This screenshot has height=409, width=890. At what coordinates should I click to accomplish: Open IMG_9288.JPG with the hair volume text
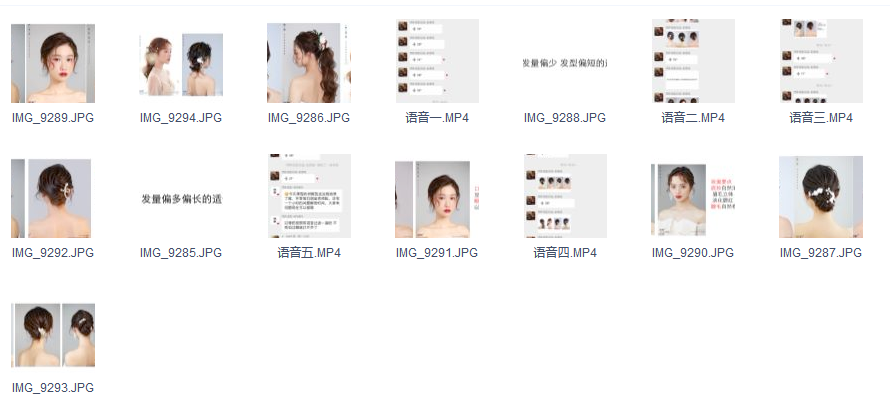(565, 64)
